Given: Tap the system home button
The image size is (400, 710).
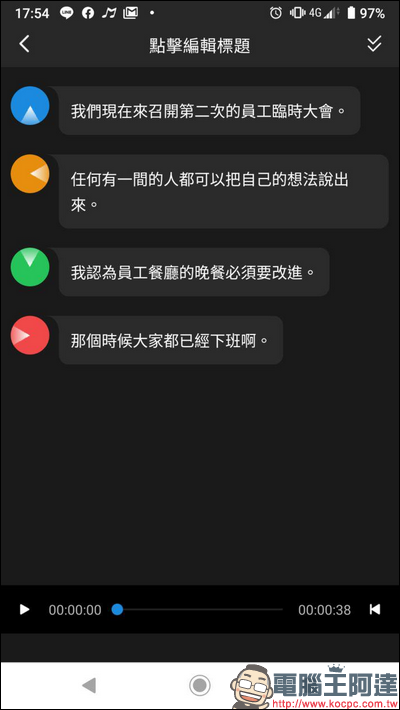Looking at the screenshot, I should point(199,686).
